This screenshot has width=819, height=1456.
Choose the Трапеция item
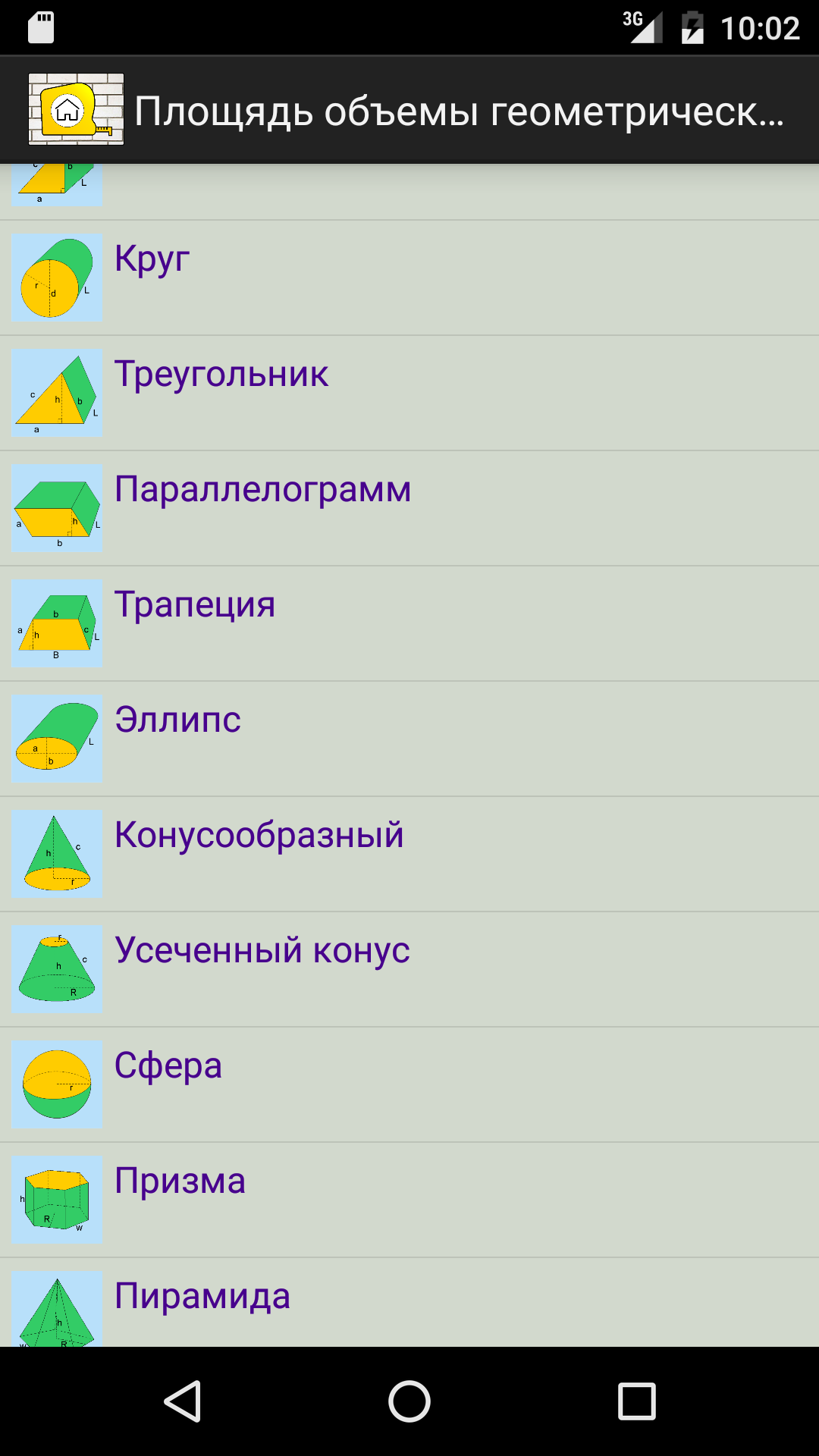pos(409,623)
